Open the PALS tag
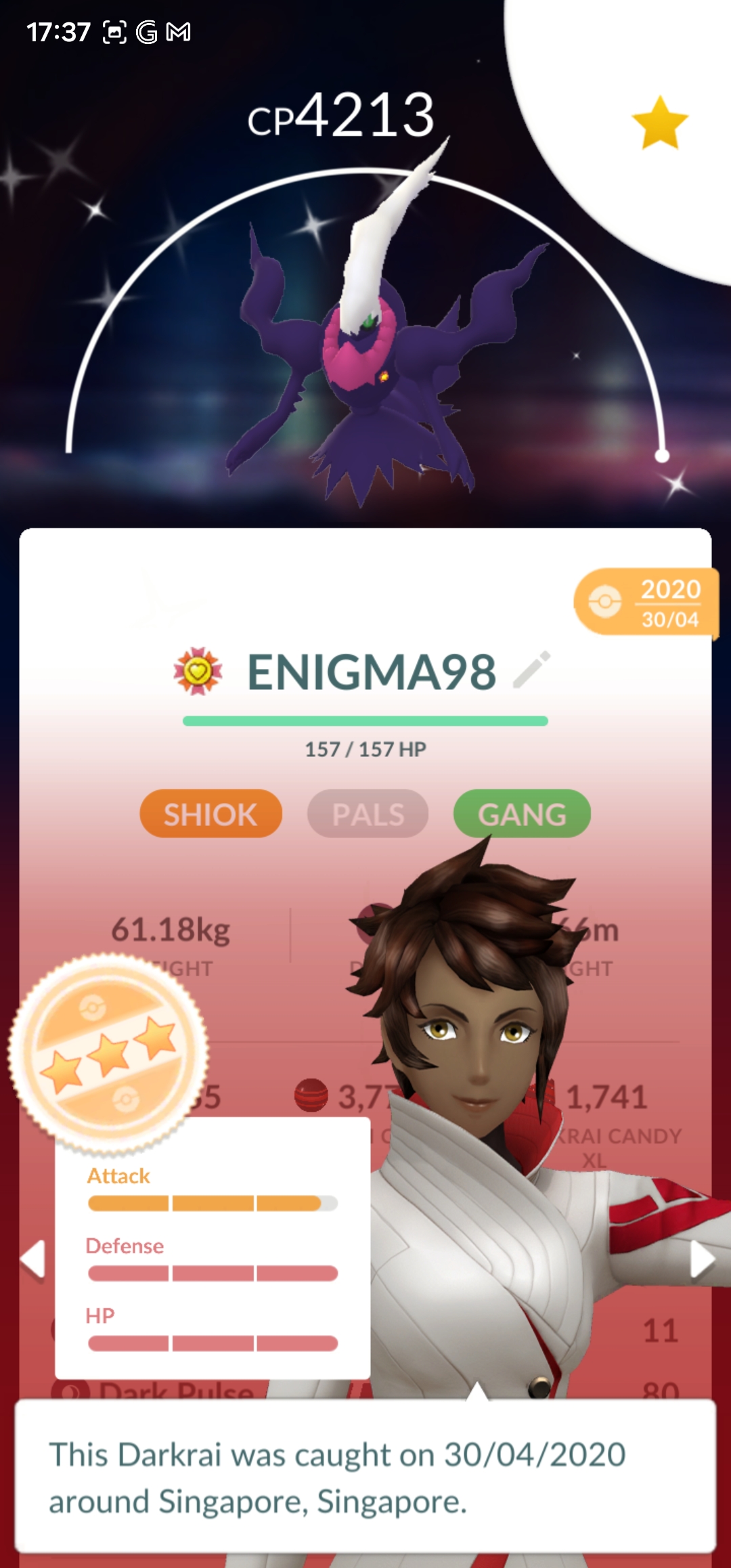The image size is (731, 1568). (x=368, y=814)
